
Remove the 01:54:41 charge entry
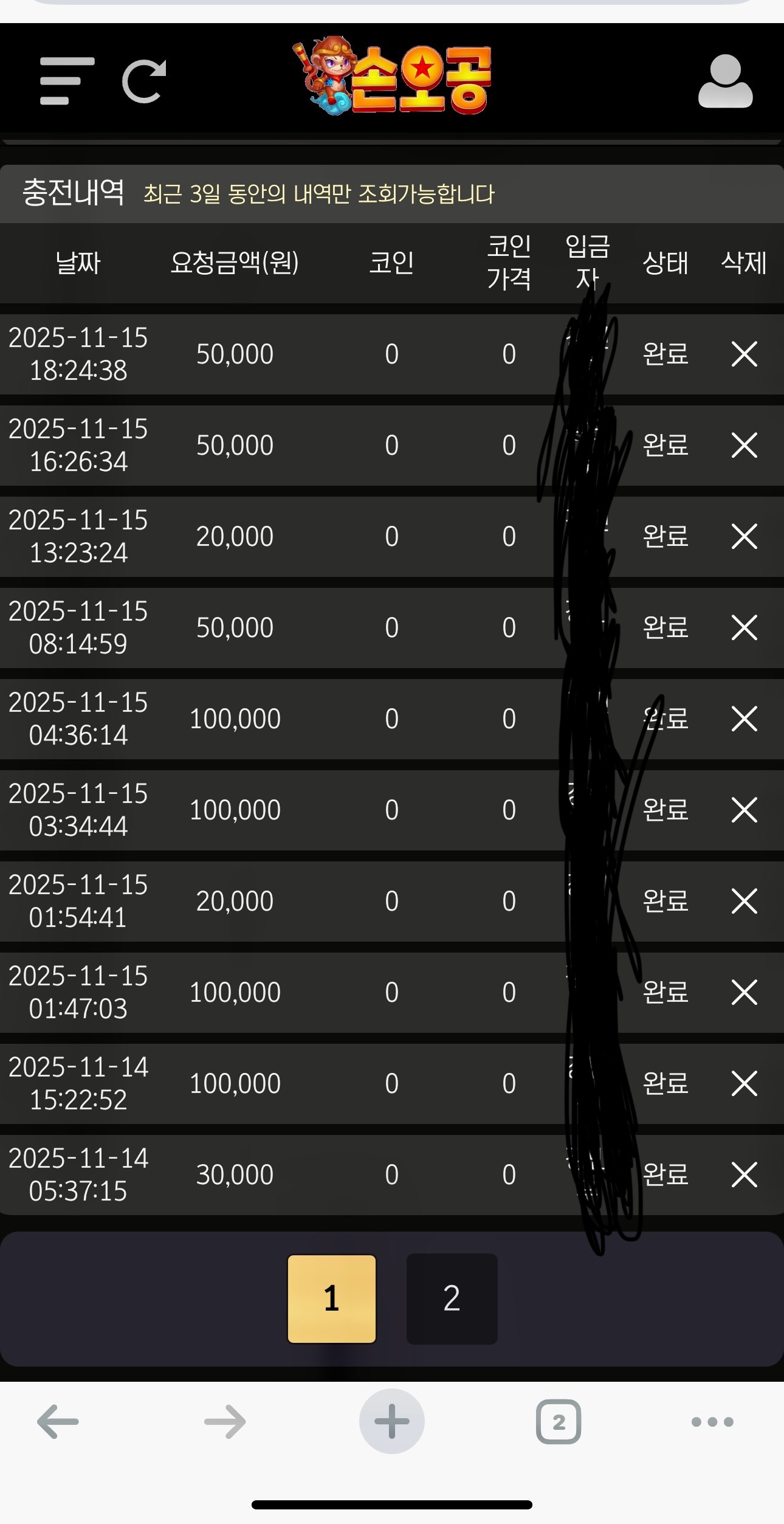(x=744, y=901)
